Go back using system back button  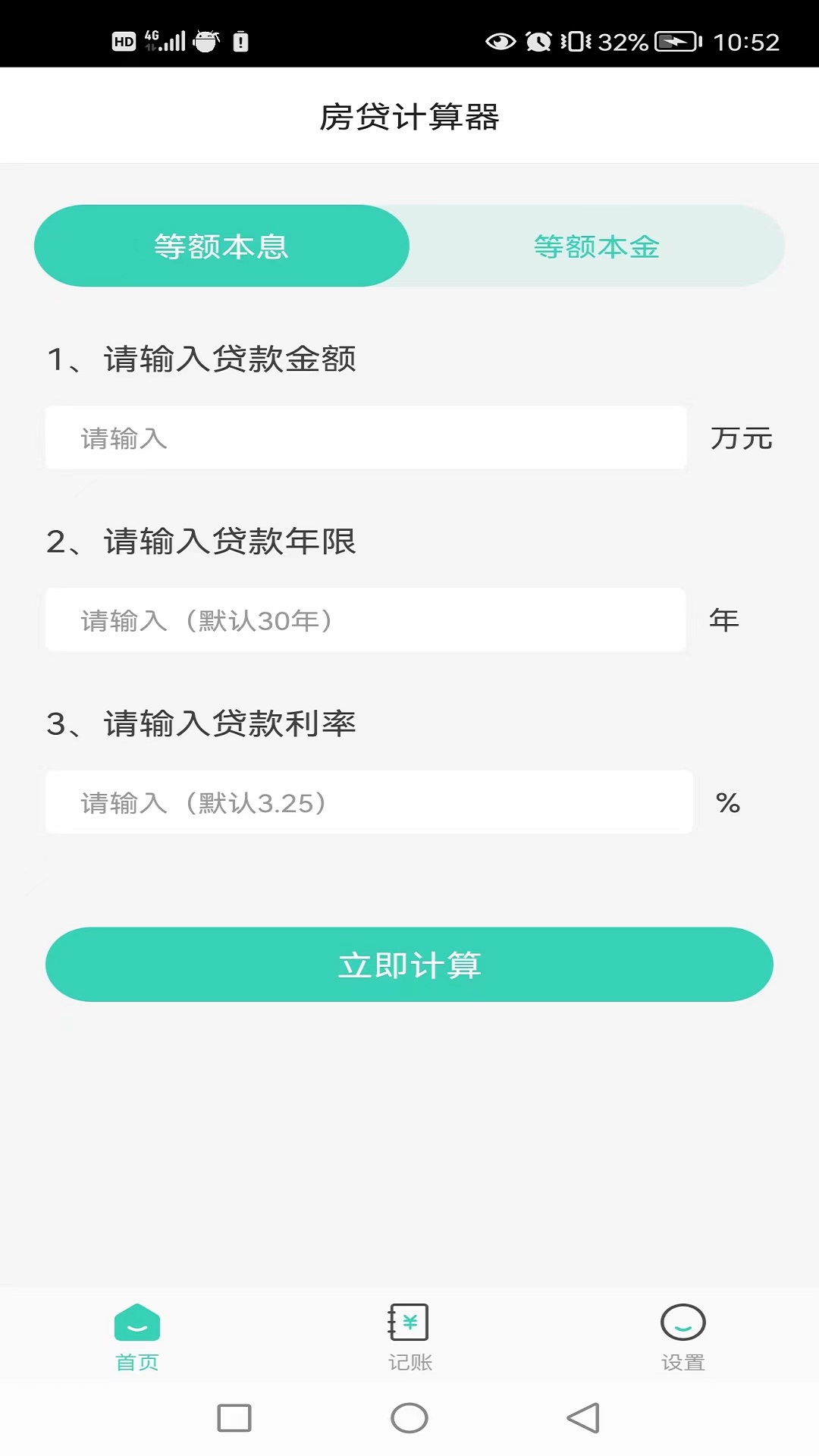click(583, 1418)
